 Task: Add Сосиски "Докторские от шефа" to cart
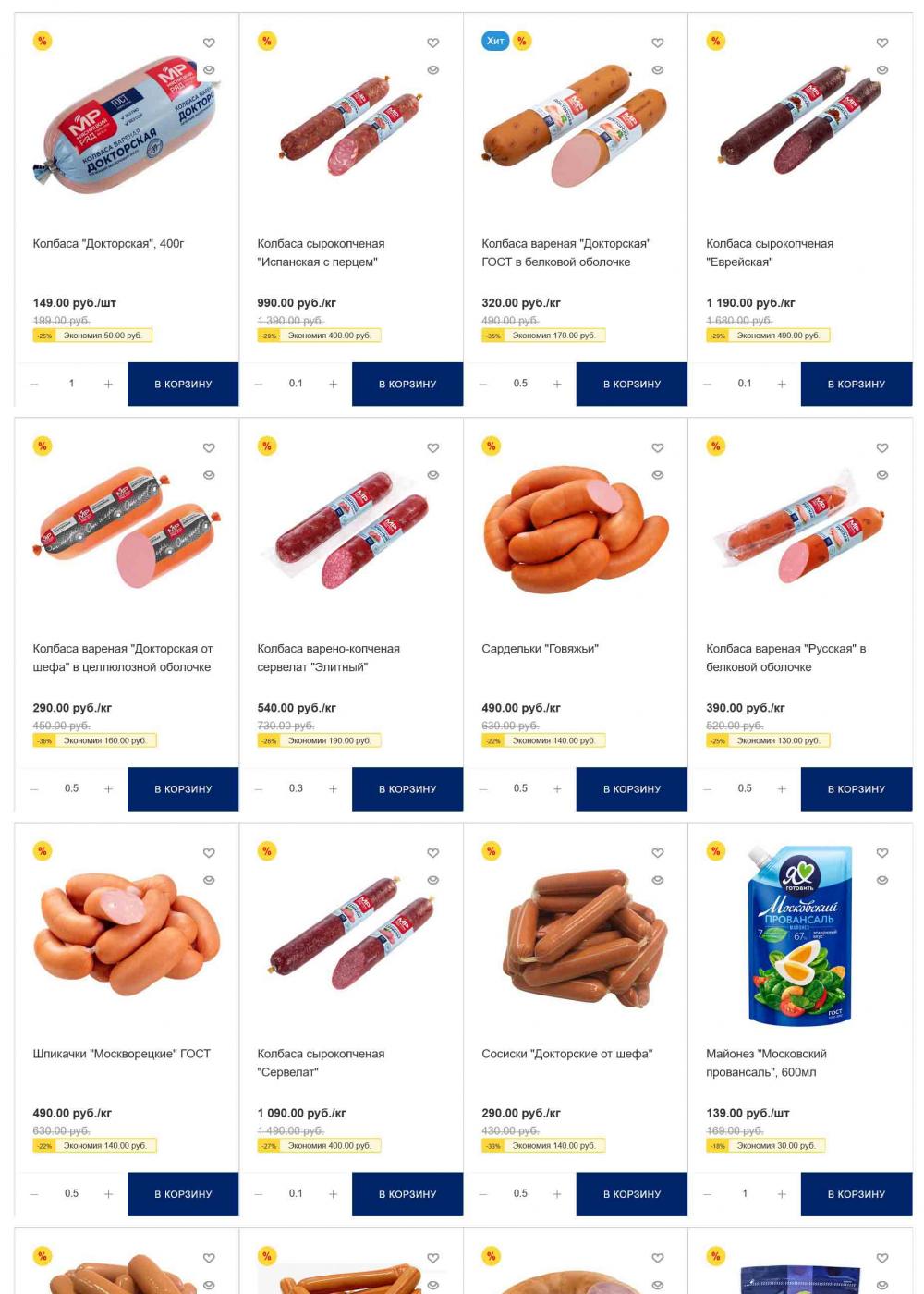[x=632, y=1193]
